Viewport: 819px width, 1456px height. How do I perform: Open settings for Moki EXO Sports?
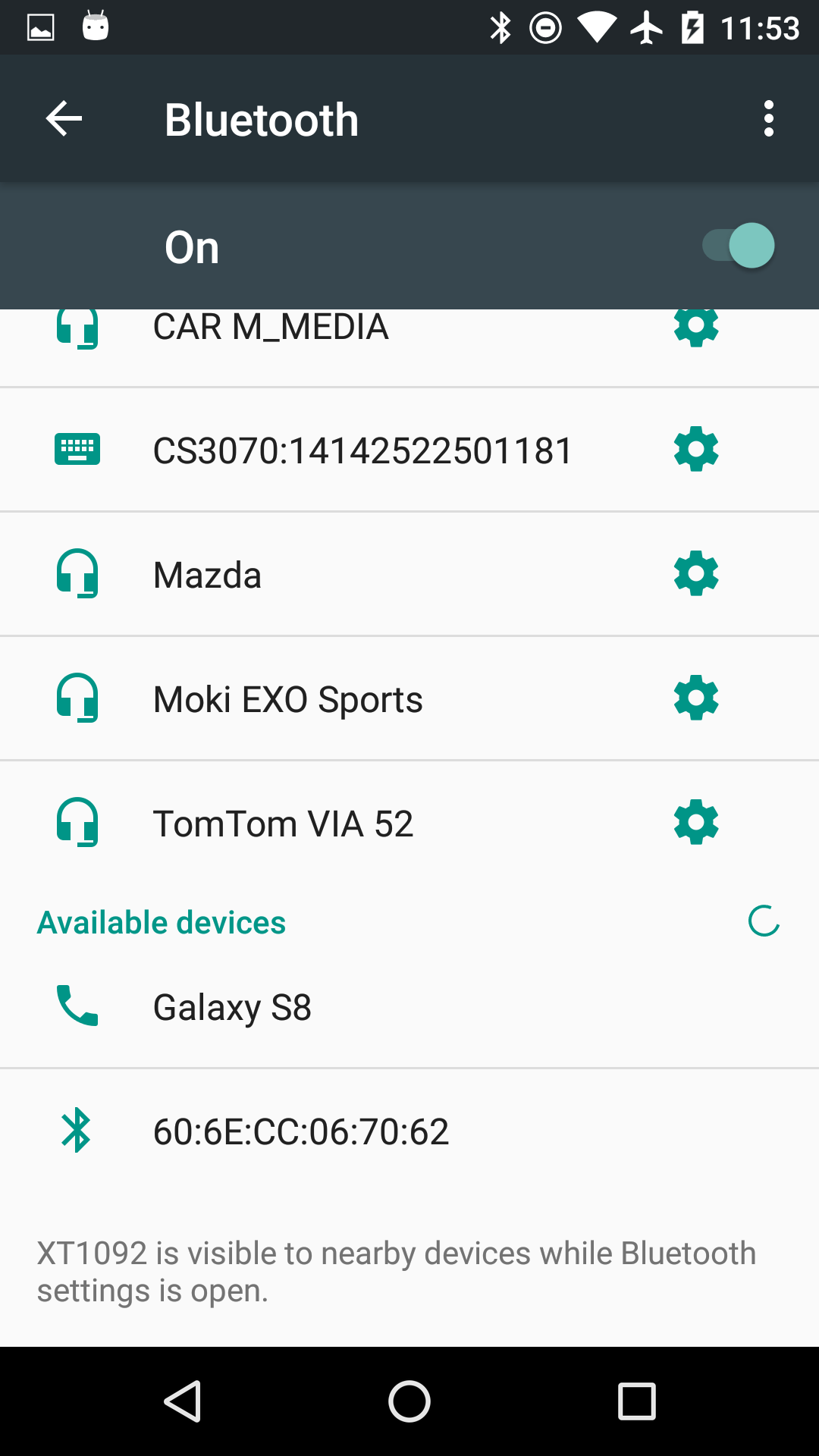click(x=695, y=697)
